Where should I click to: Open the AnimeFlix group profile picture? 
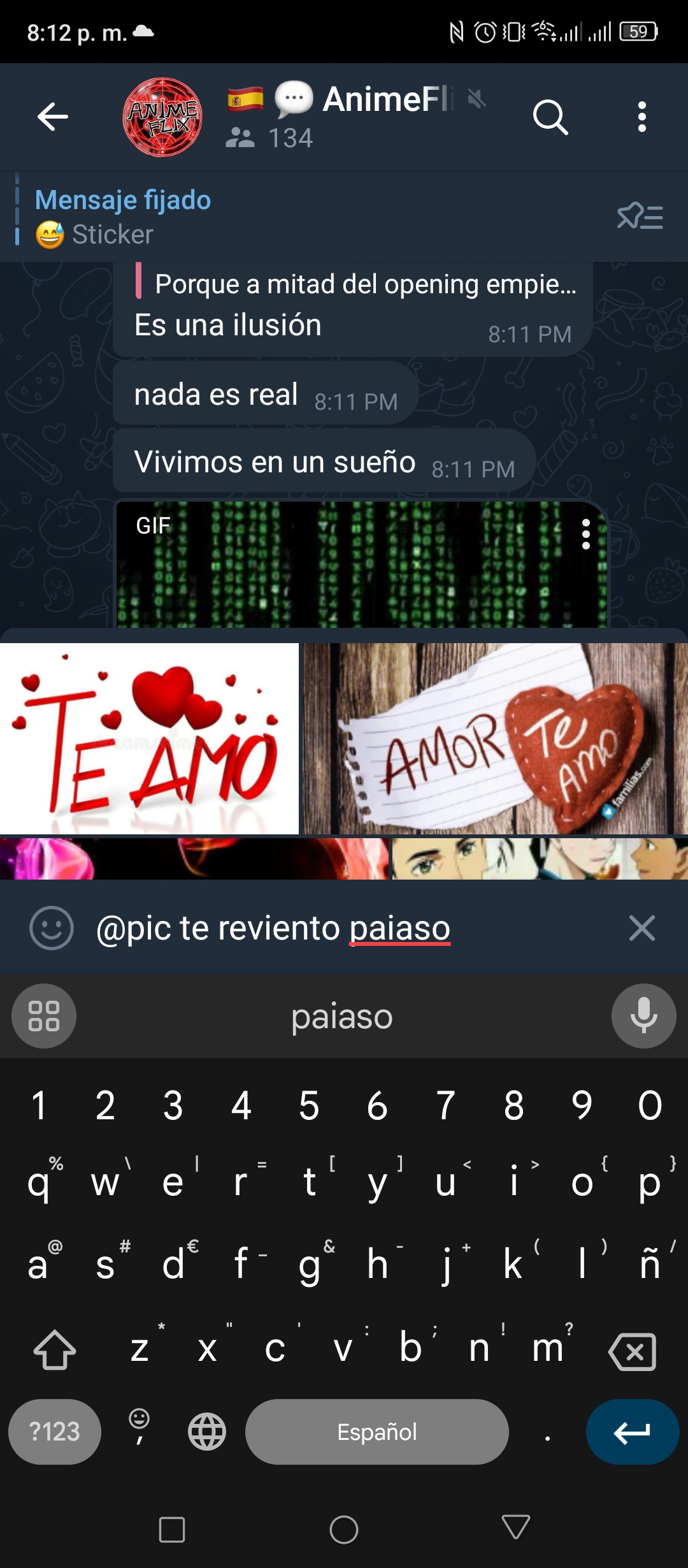[x=162, y=117]
